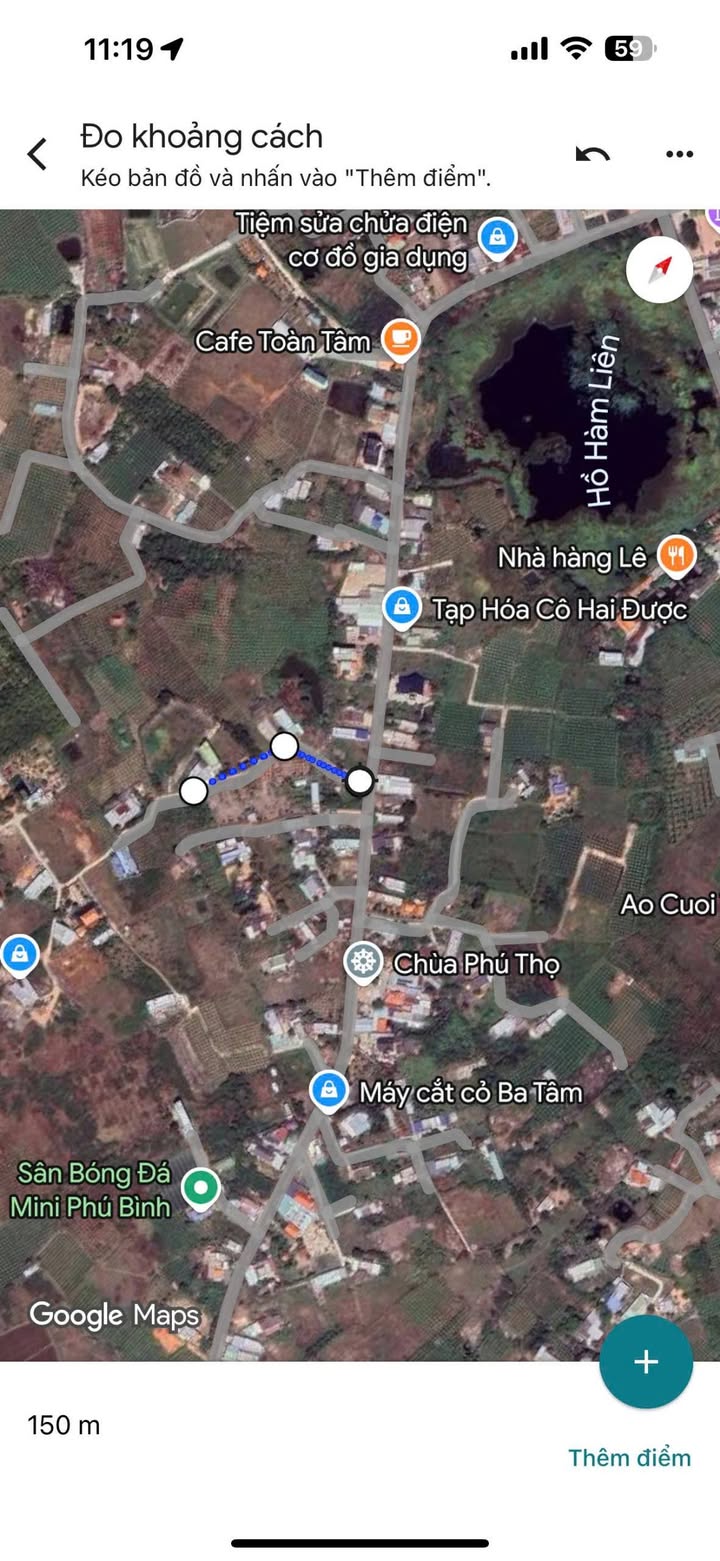Open Tạp Hóa Cô Hai Được pin
The width and height of the screenshot is (720, 1561).
pyautogui.click(x=401, y=607)
